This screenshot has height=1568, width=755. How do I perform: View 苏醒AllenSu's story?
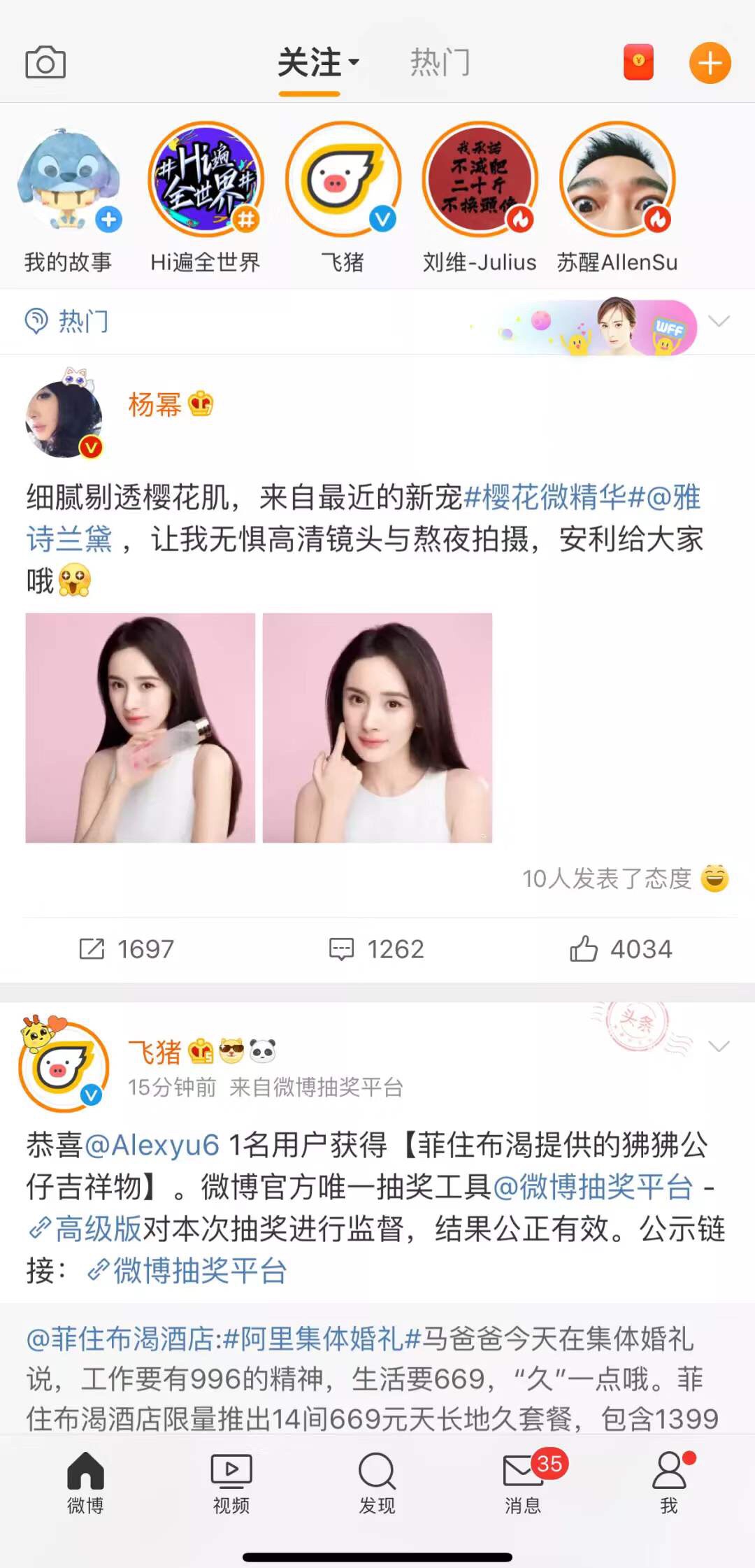(x=617, y=182)
